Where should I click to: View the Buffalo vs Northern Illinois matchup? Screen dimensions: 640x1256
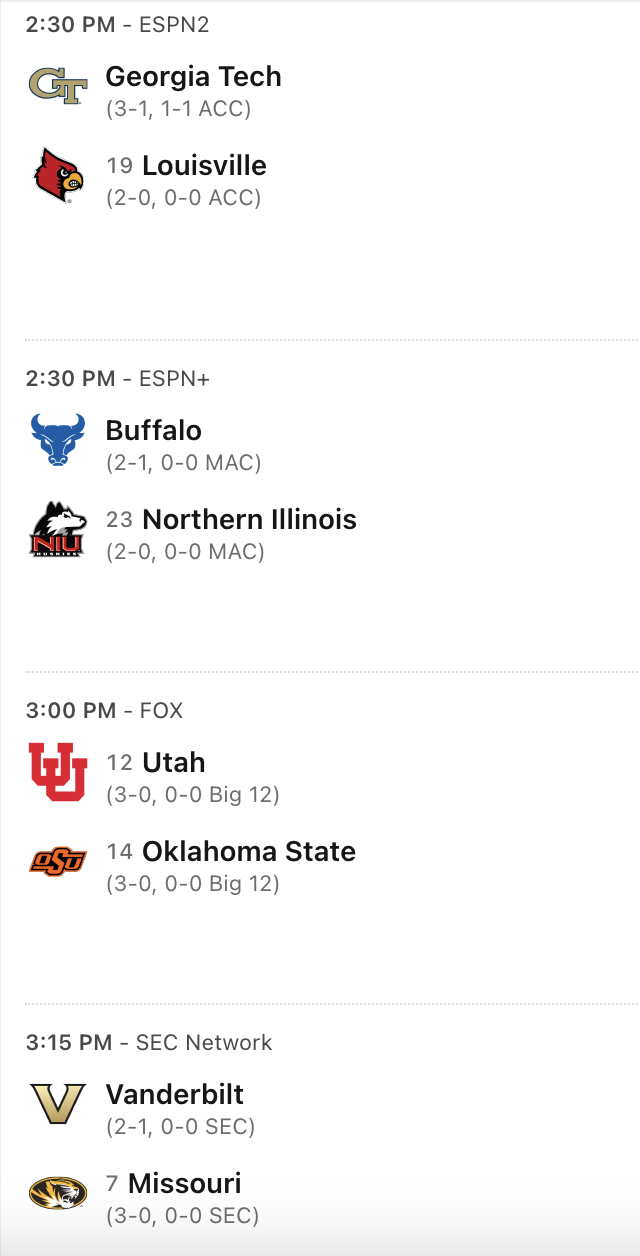pyautogui.click(x=320, y=490)
